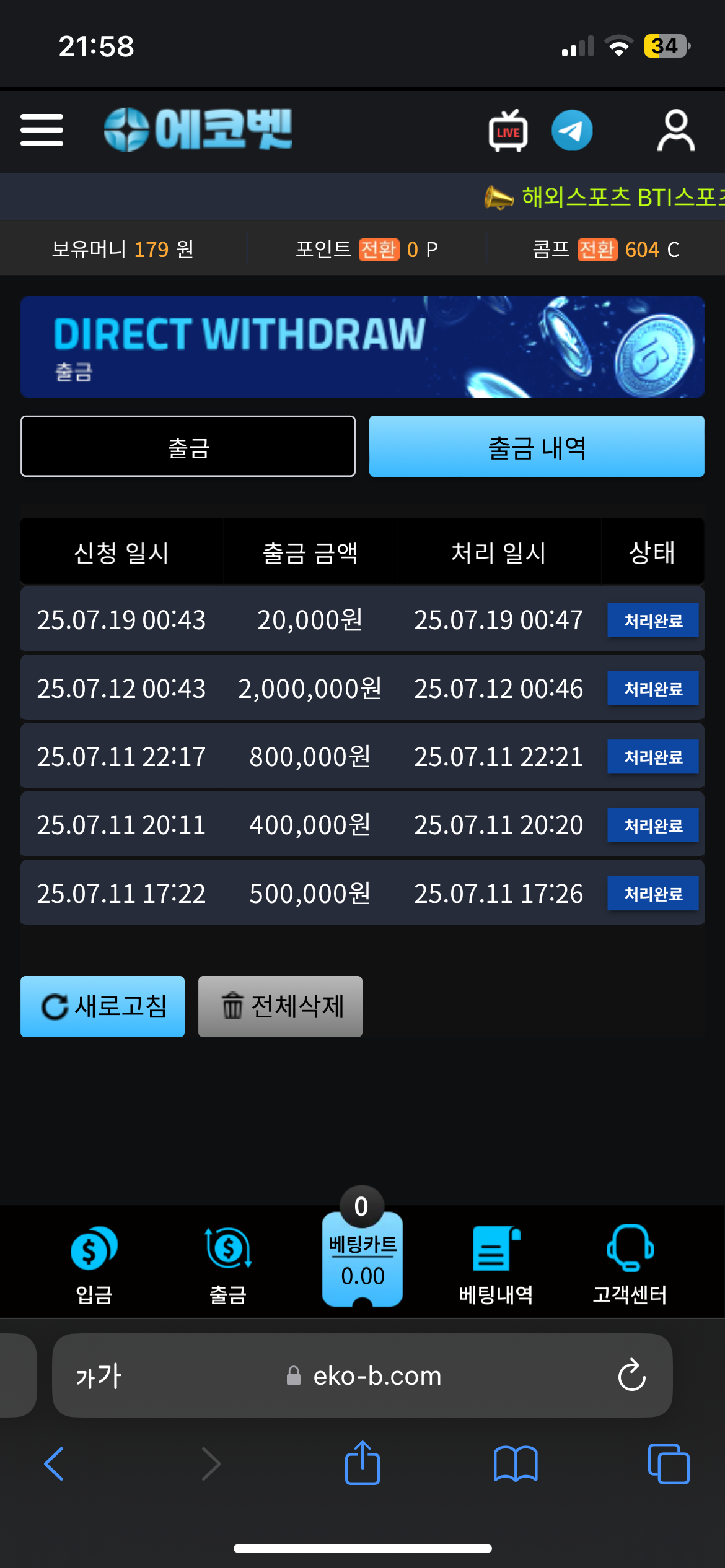Switch to the 출금 tab

click(x=188, y=446)
